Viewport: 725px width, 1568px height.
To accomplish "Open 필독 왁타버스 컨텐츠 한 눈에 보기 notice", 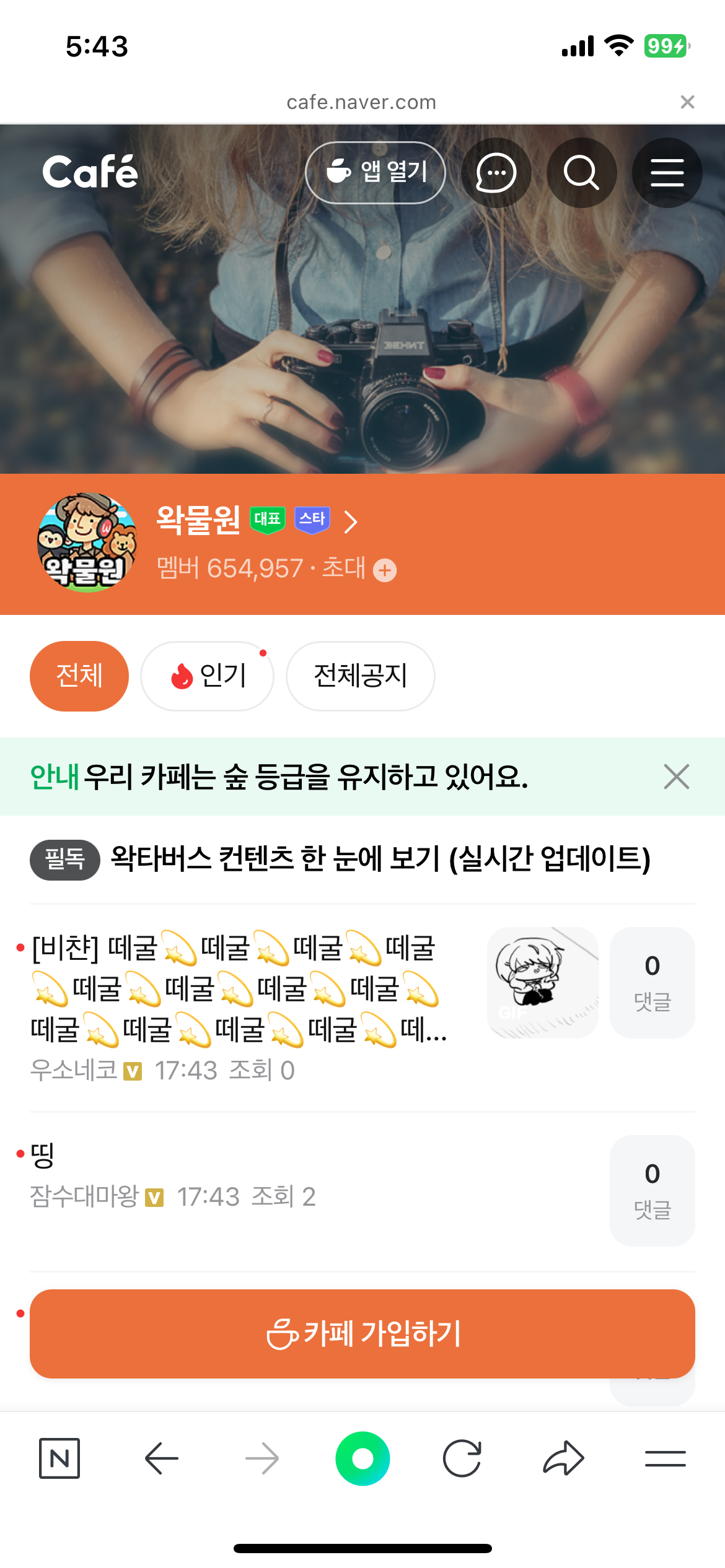I will pos(379,859).
